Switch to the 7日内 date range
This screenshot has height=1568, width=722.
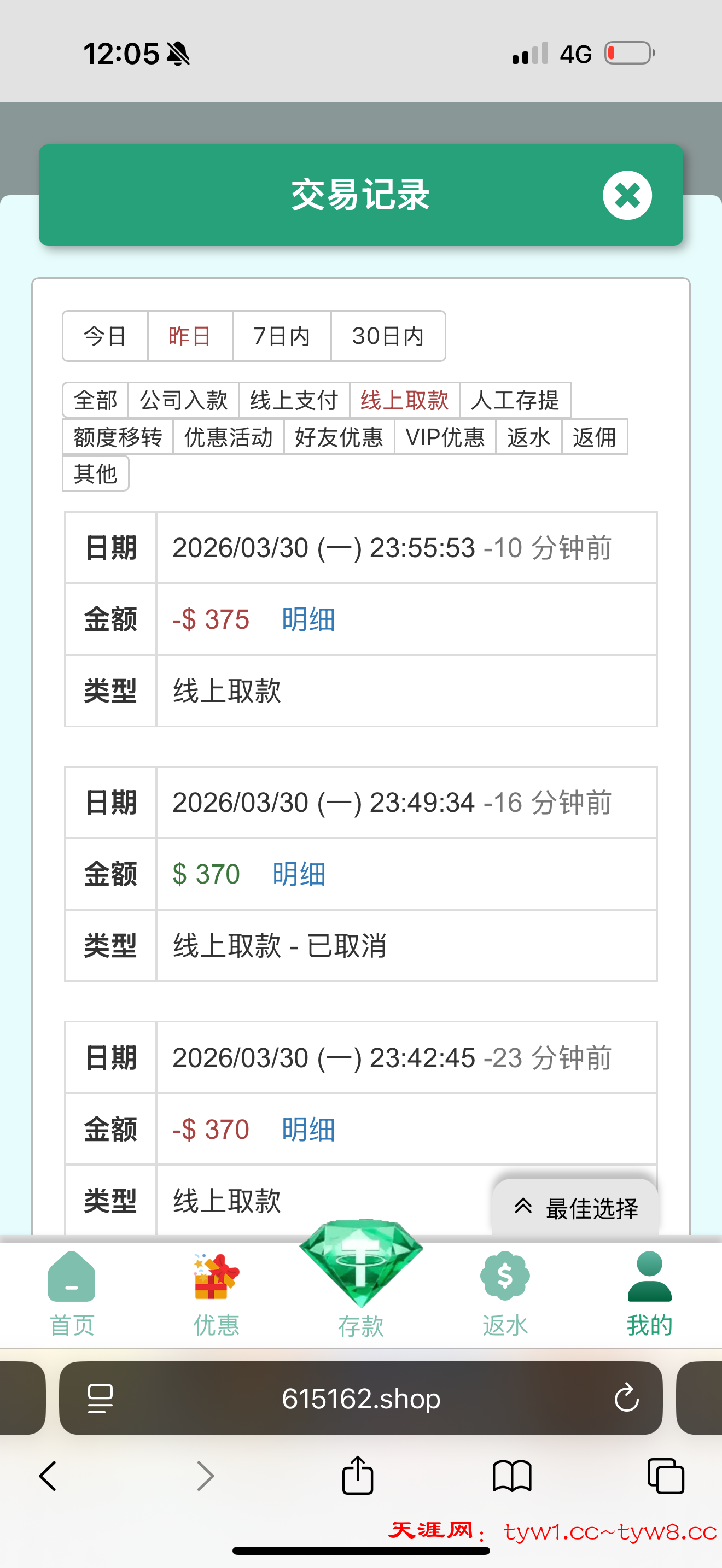coord(282,336)
